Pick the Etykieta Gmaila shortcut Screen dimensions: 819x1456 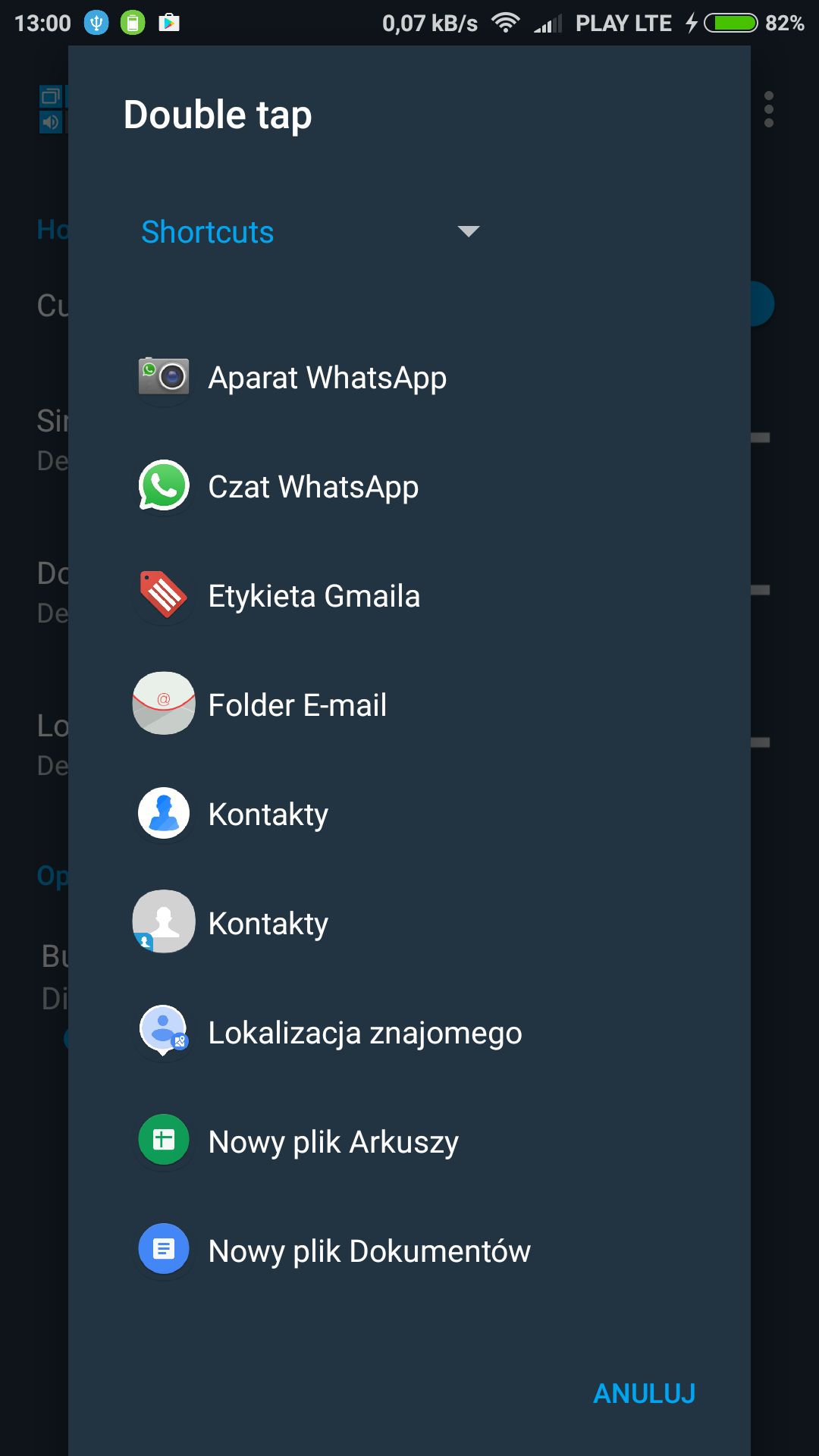point(409,595)
